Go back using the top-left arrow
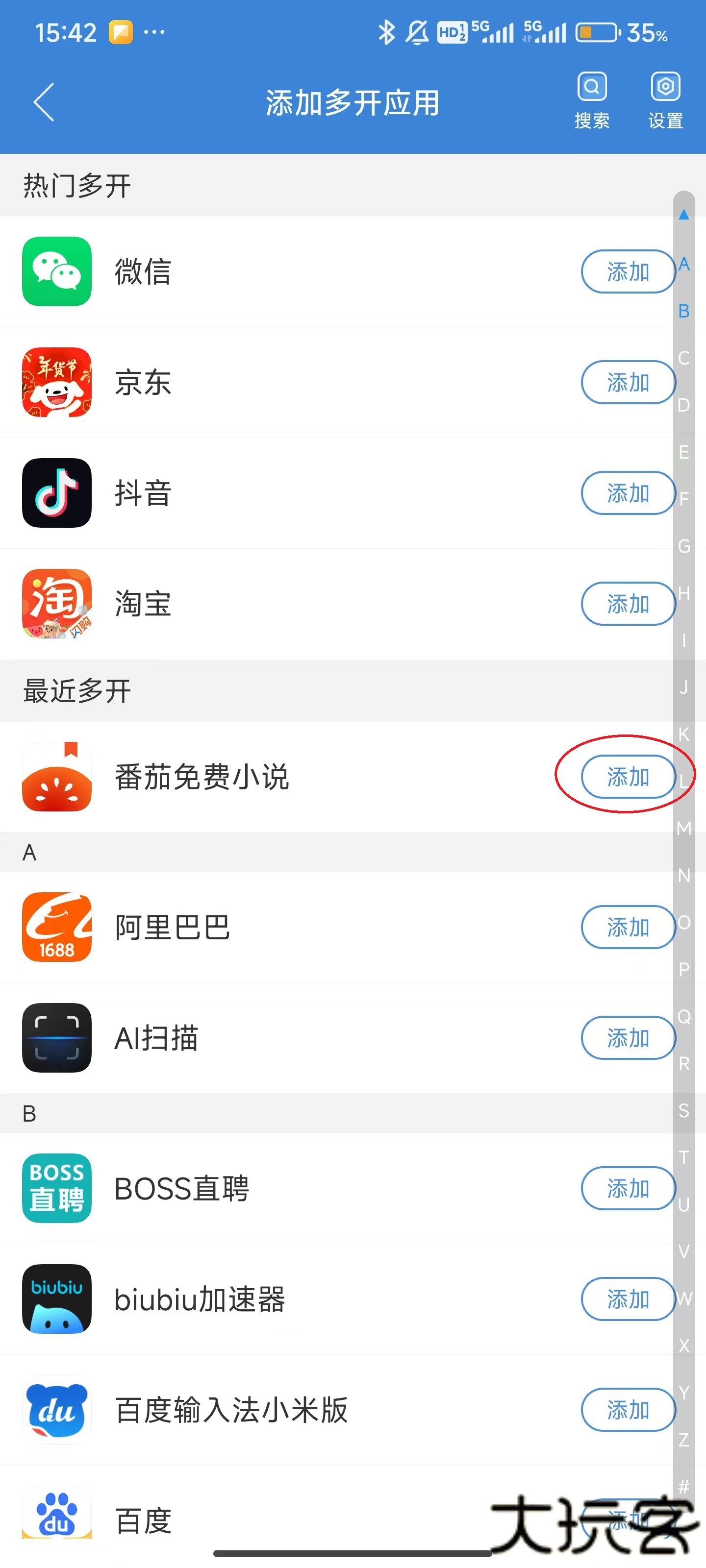Viewport: 706px width, 1568px height. click(x=44, y=101)
